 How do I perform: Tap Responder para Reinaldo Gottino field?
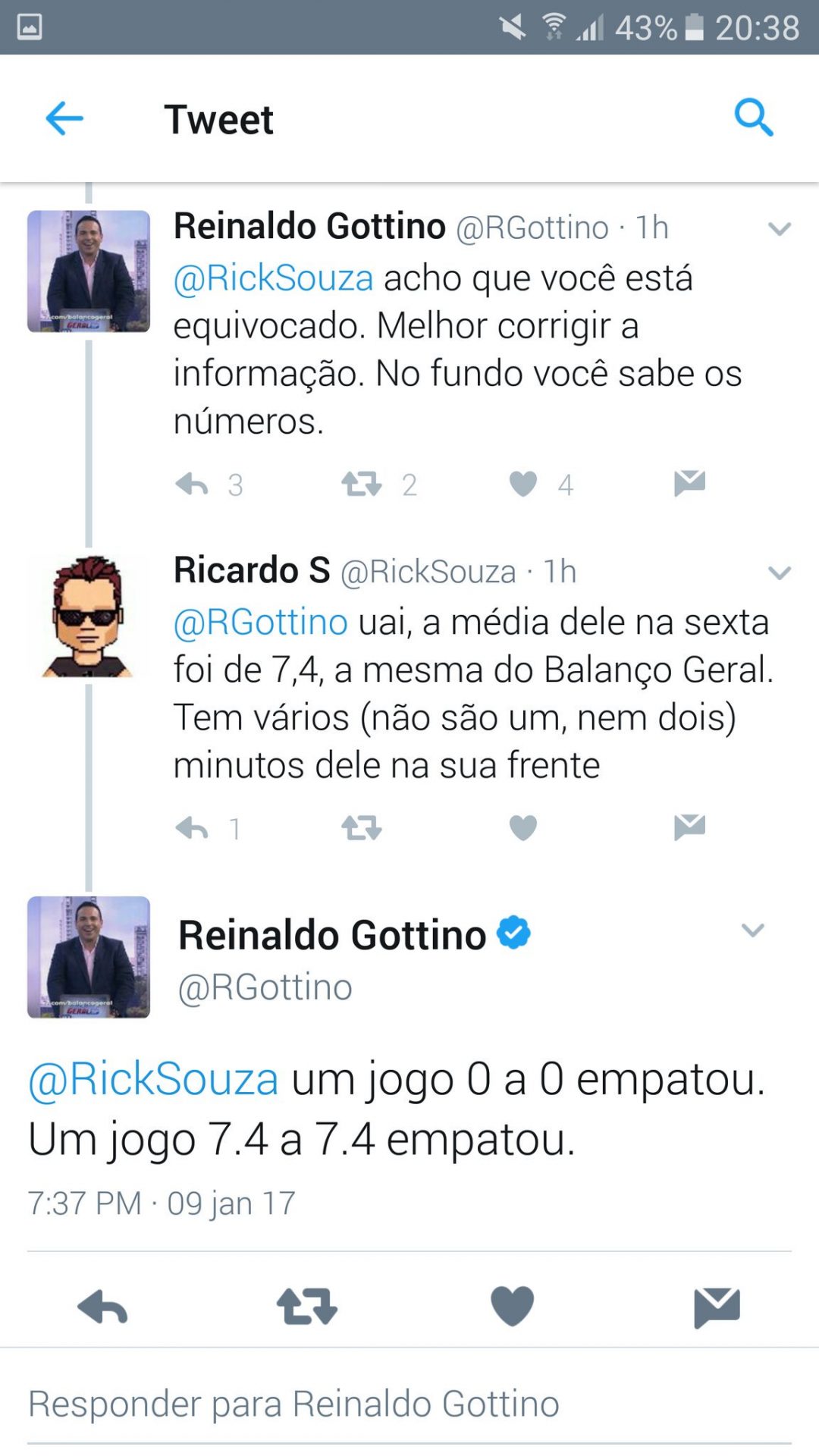[x=409, y=1404]
